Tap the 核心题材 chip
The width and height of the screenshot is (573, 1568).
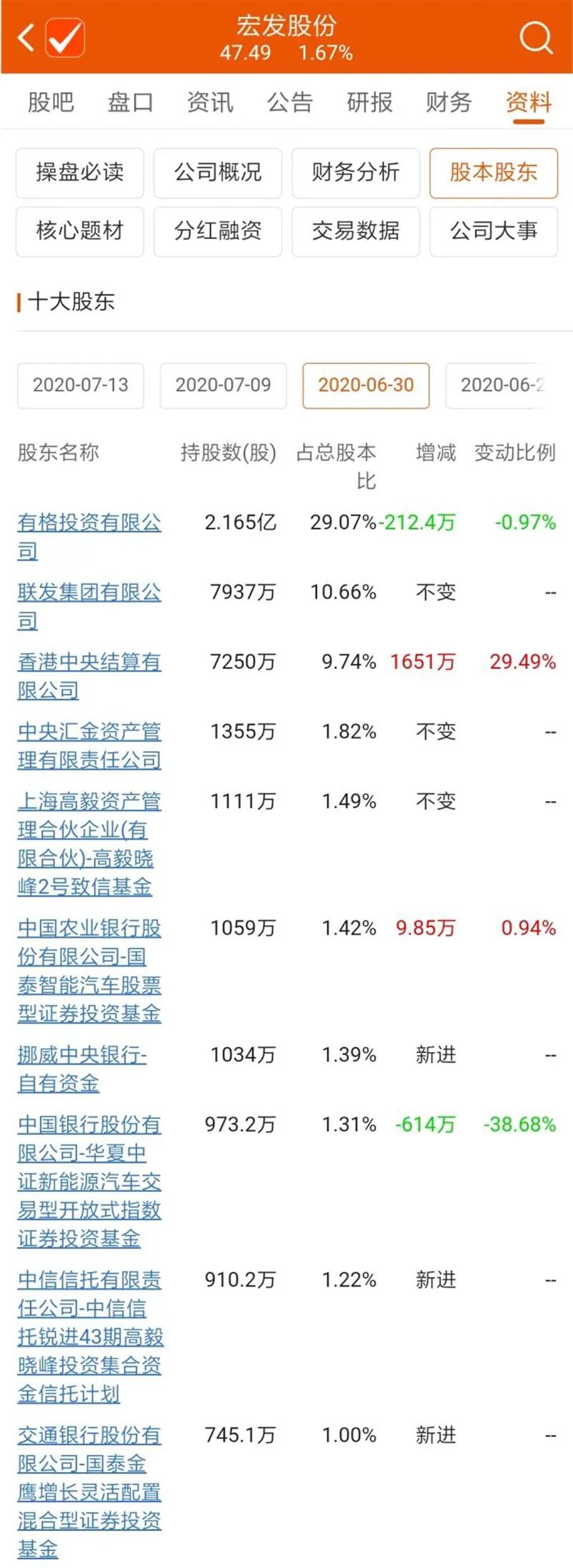tap(80, 231)
